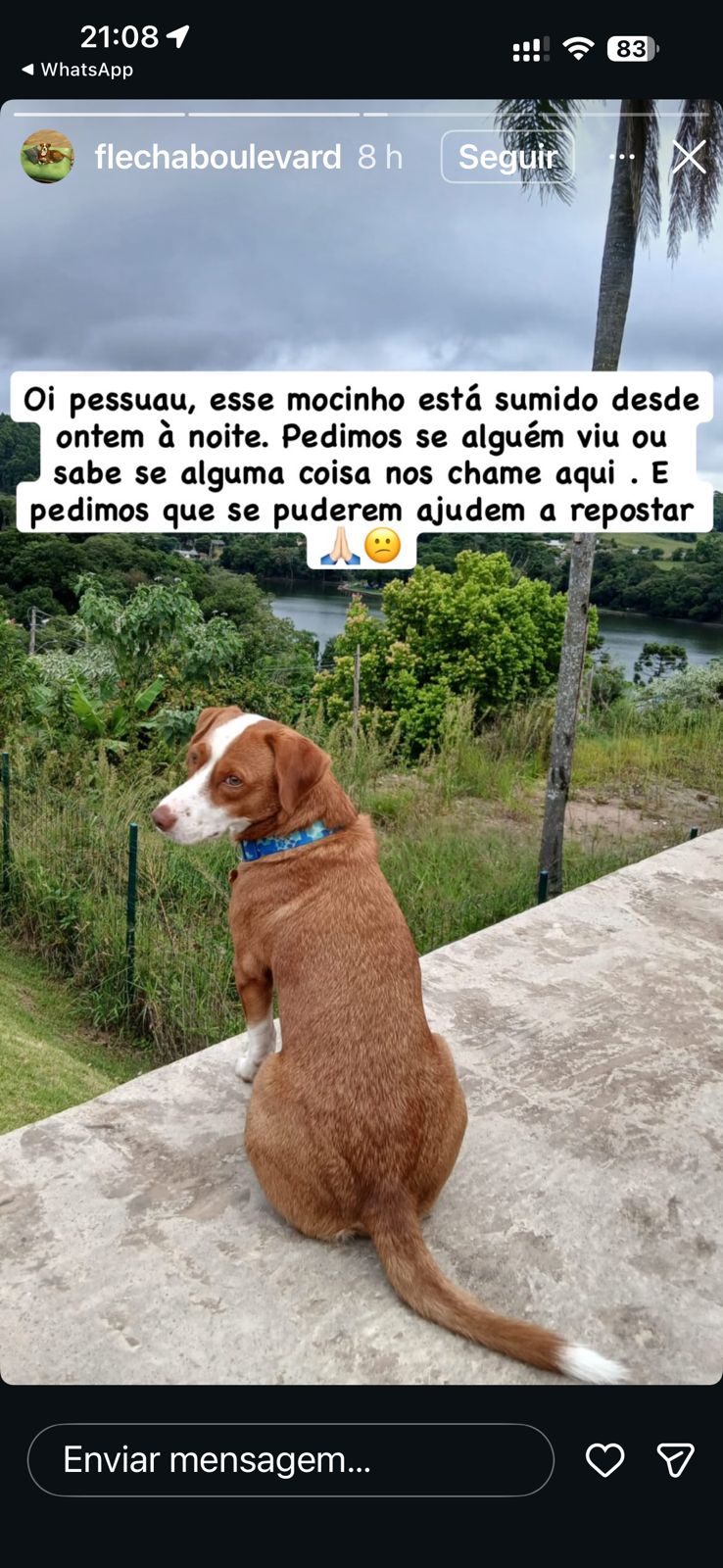The width and height of the screenshot is (723, 1568).
Task: Return to WhatsApp via the back link
Action: (x=76, y=70)
